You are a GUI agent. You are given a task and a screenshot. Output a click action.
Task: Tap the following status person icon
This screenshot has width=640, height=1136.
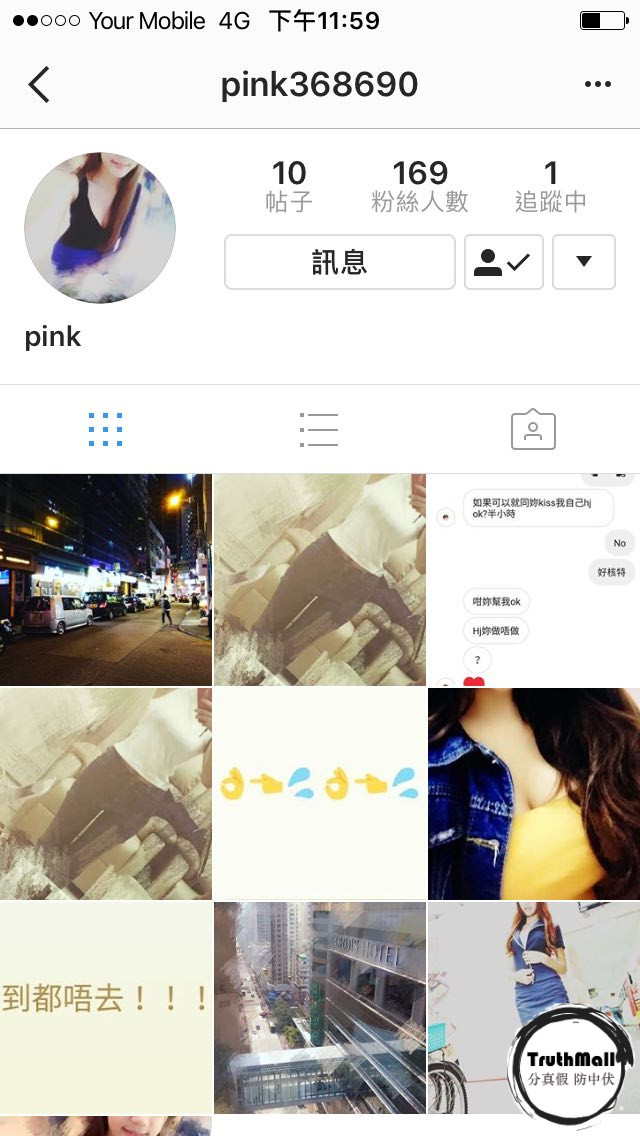(504, 262)
